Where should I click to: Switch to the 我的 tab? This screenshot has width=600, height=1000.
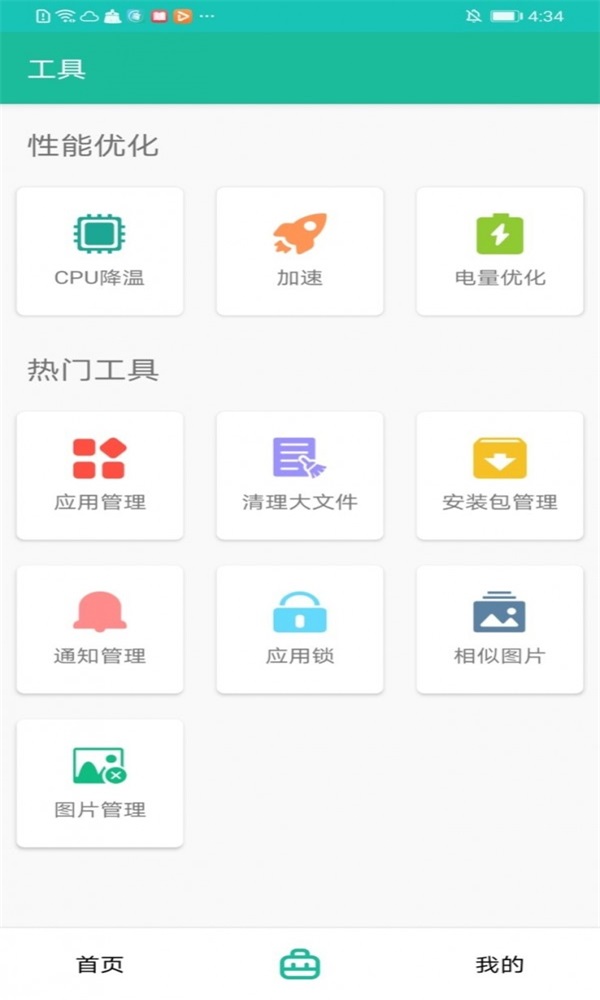[x=500, y=965]
